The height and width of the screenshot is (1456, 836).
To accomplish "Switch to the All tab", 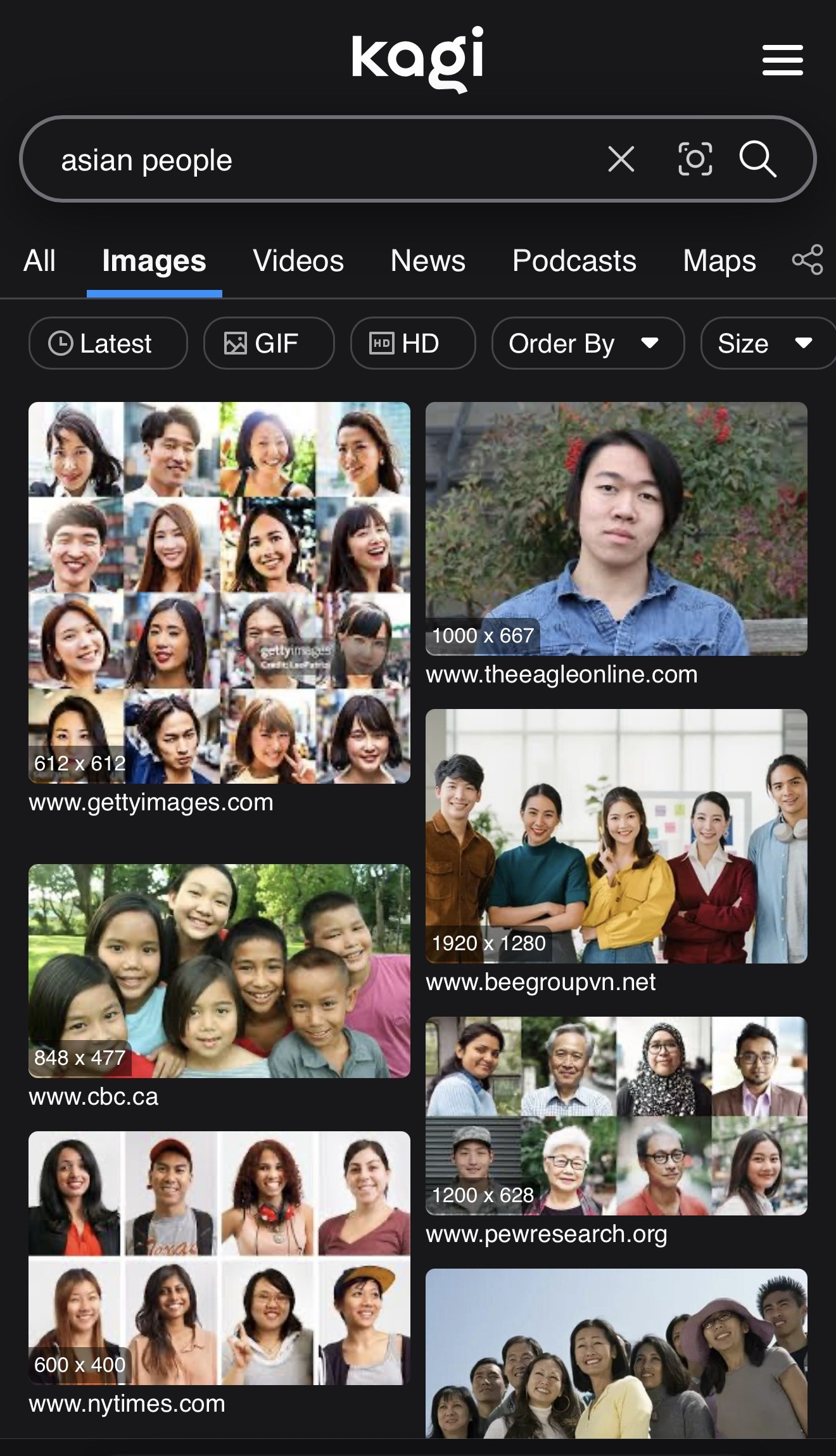I will click(39, 261).
